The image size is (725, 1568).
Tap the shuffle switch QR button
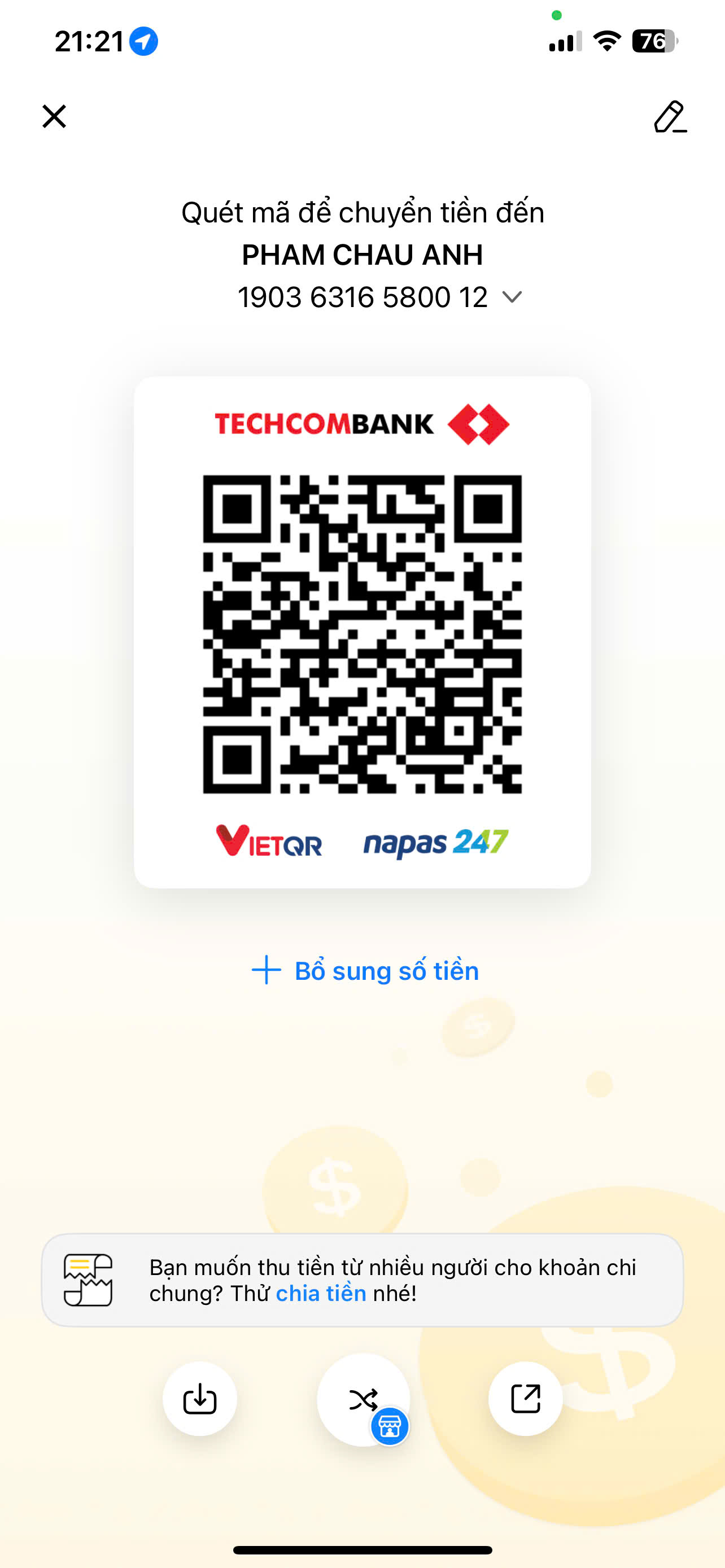coord(364,1399)
